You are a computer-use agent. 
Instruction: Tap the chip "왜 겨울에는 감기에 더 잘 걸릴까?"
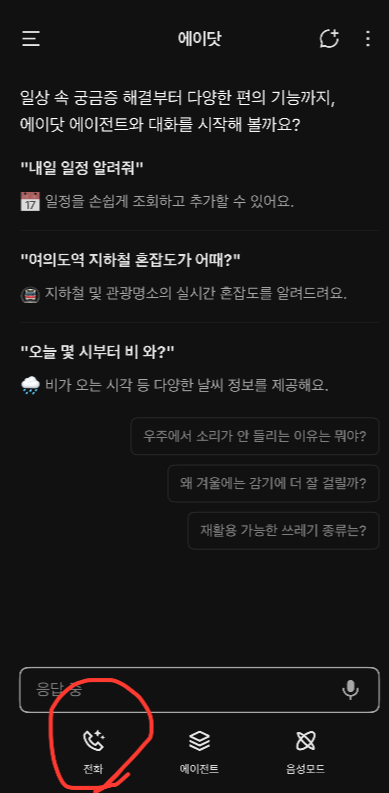[x=273, y=483]
